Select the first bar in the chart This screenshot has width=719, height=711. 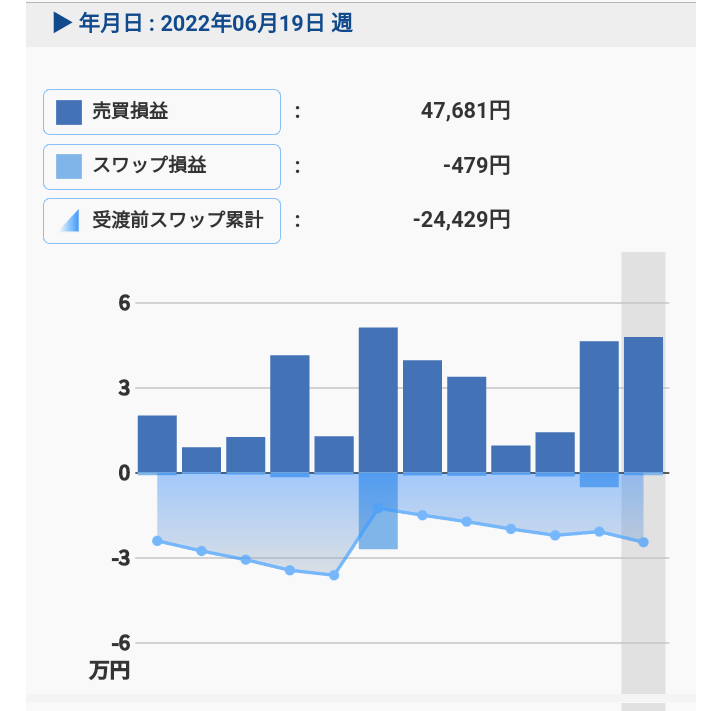pyautogui.click(x=157, y=444)
